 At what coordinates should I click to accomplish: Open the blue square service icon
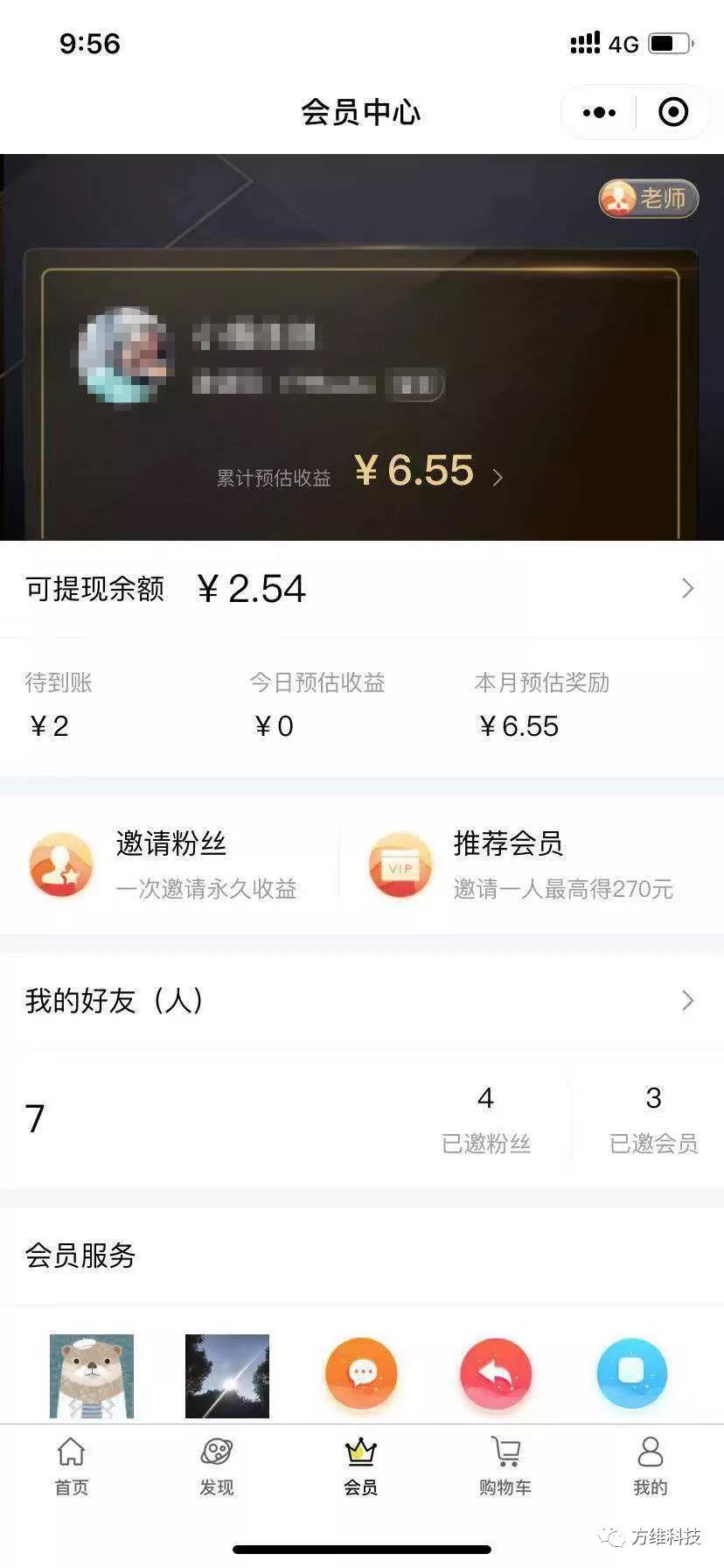click(x=631, y=1374)
